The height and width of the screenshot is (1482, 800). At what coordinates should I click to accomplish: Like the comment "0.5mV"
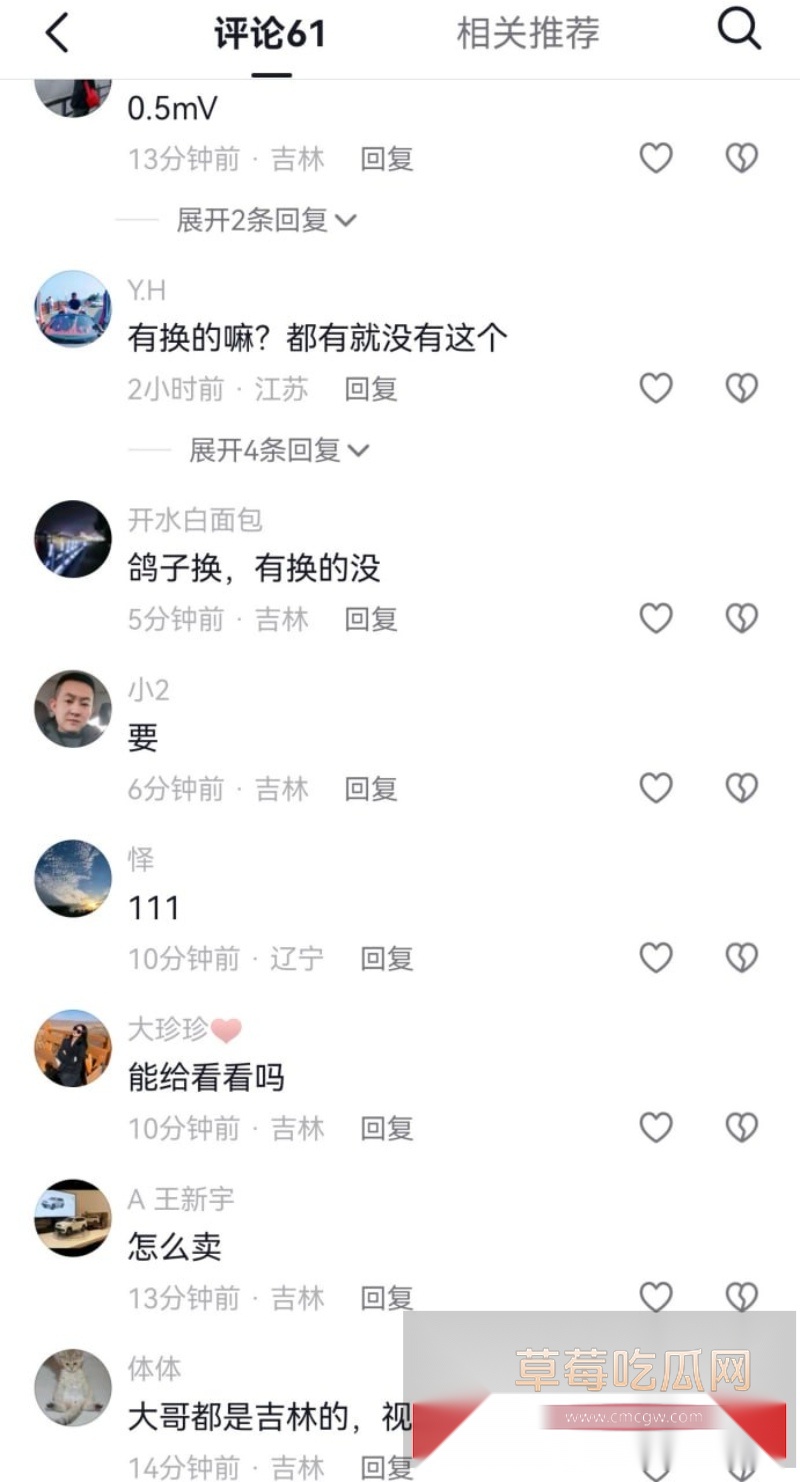pos(656,158)
